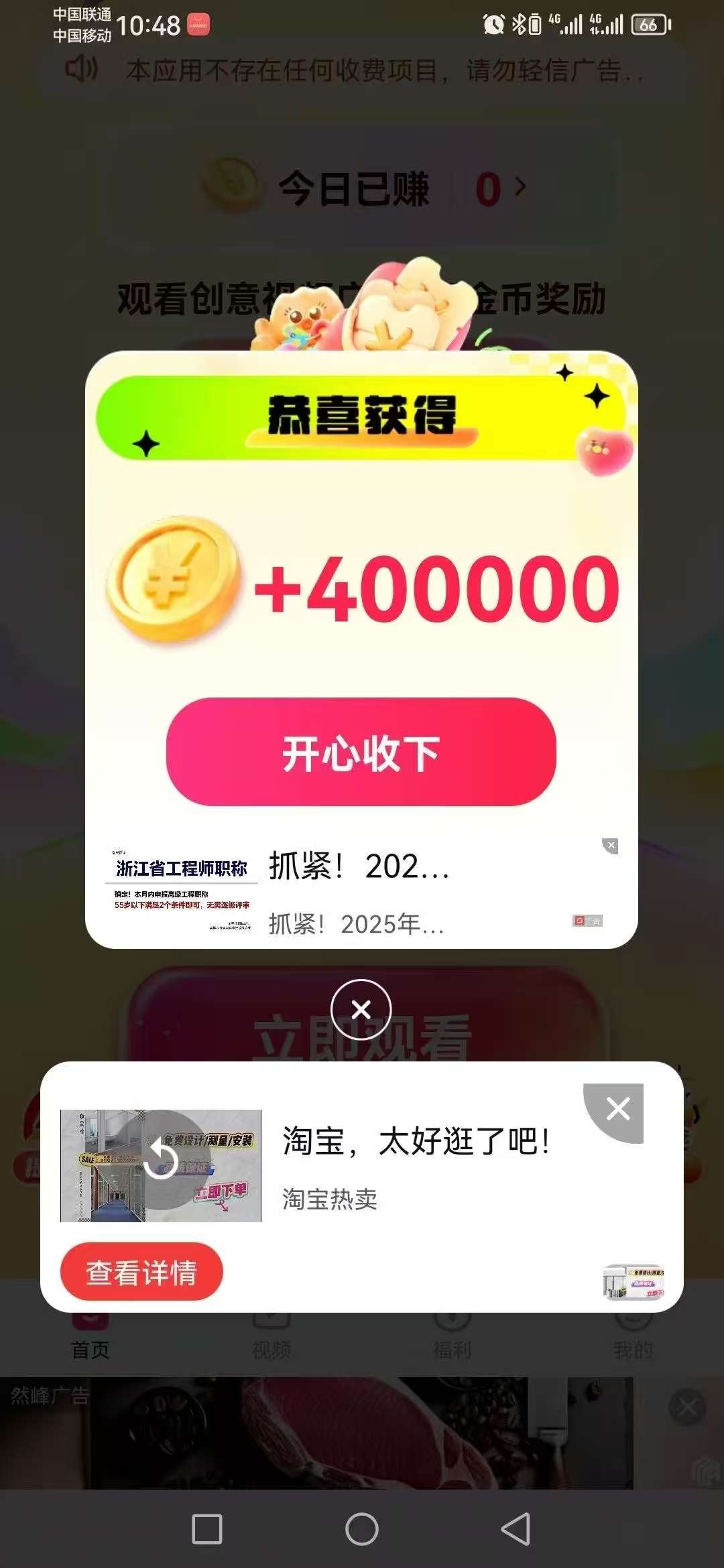Open the small ad thumbnail beside 查看详情

tap(633, 1282)
